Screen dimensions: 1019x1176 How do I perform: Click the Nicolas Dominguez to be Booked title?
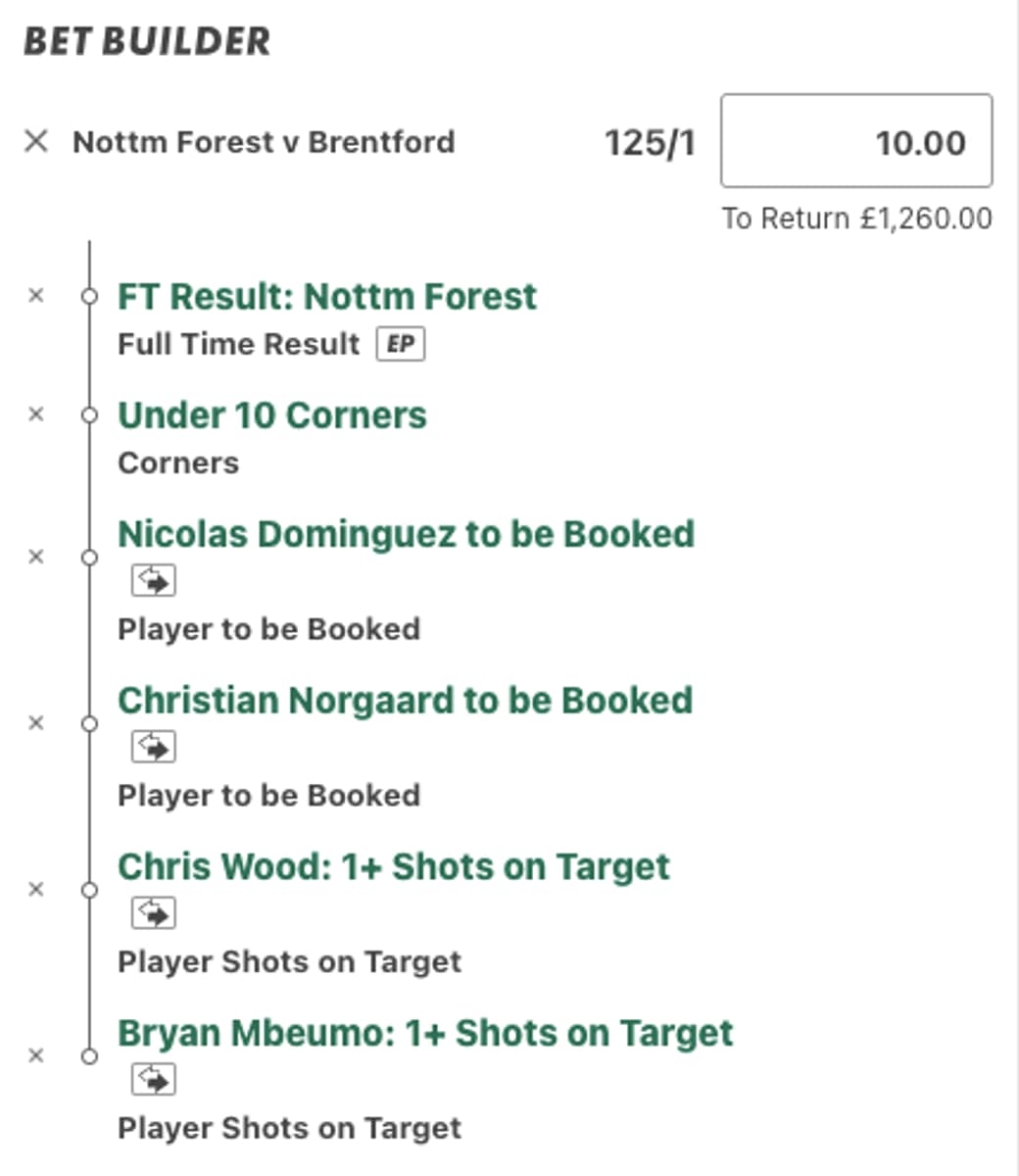(407, 534)
